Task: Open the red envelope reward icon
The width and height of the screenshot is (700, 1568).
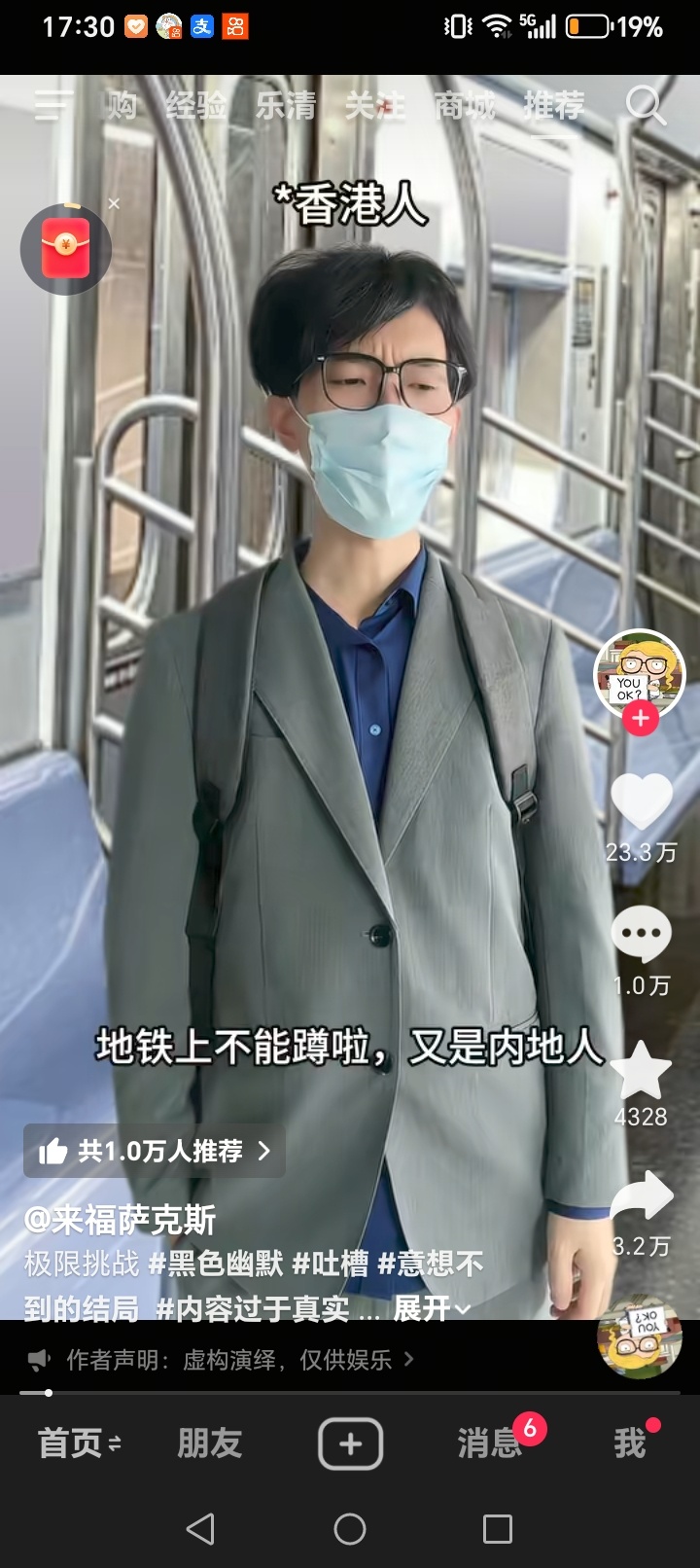Action: [x=66, y=250]
